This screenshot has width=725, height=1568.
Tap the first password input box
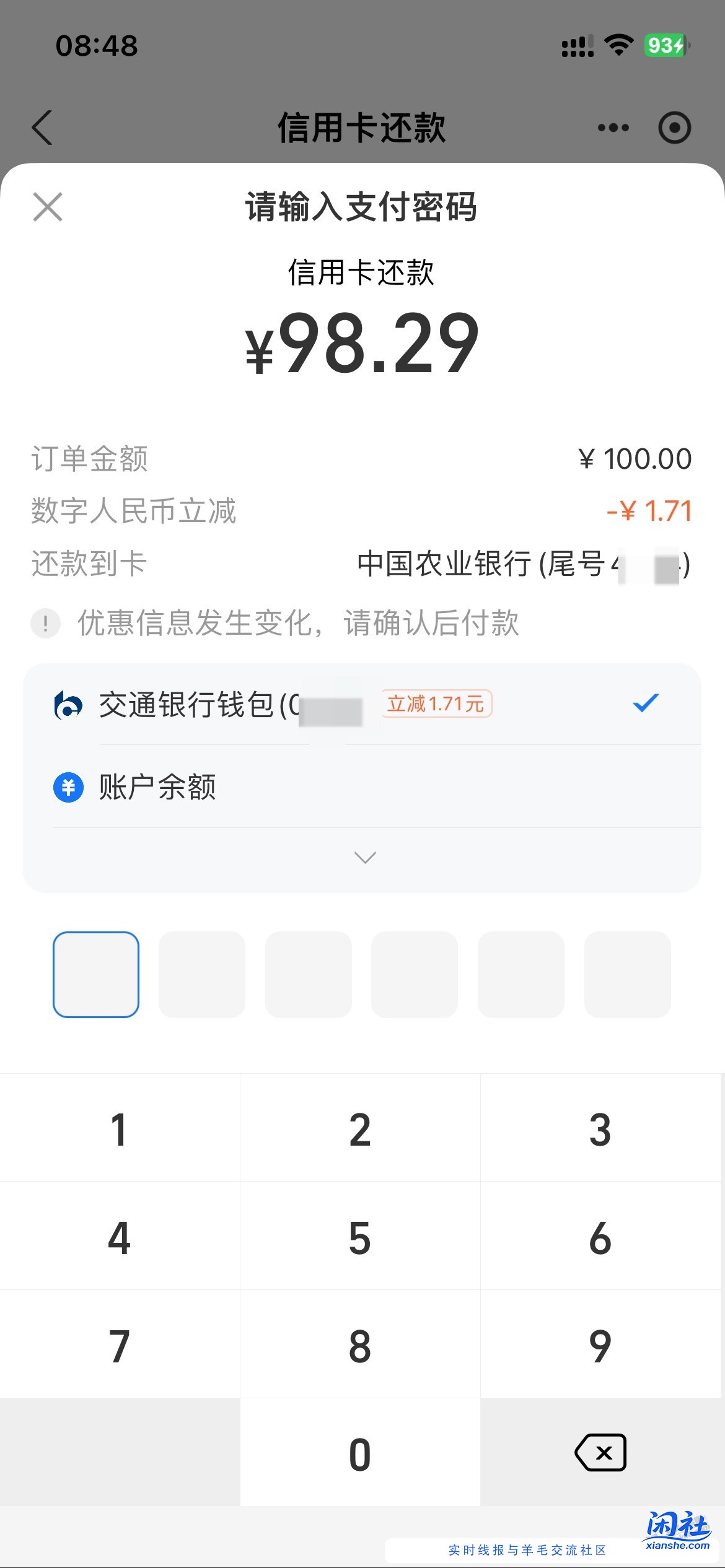pyautogui.click(x=96, y=975)
